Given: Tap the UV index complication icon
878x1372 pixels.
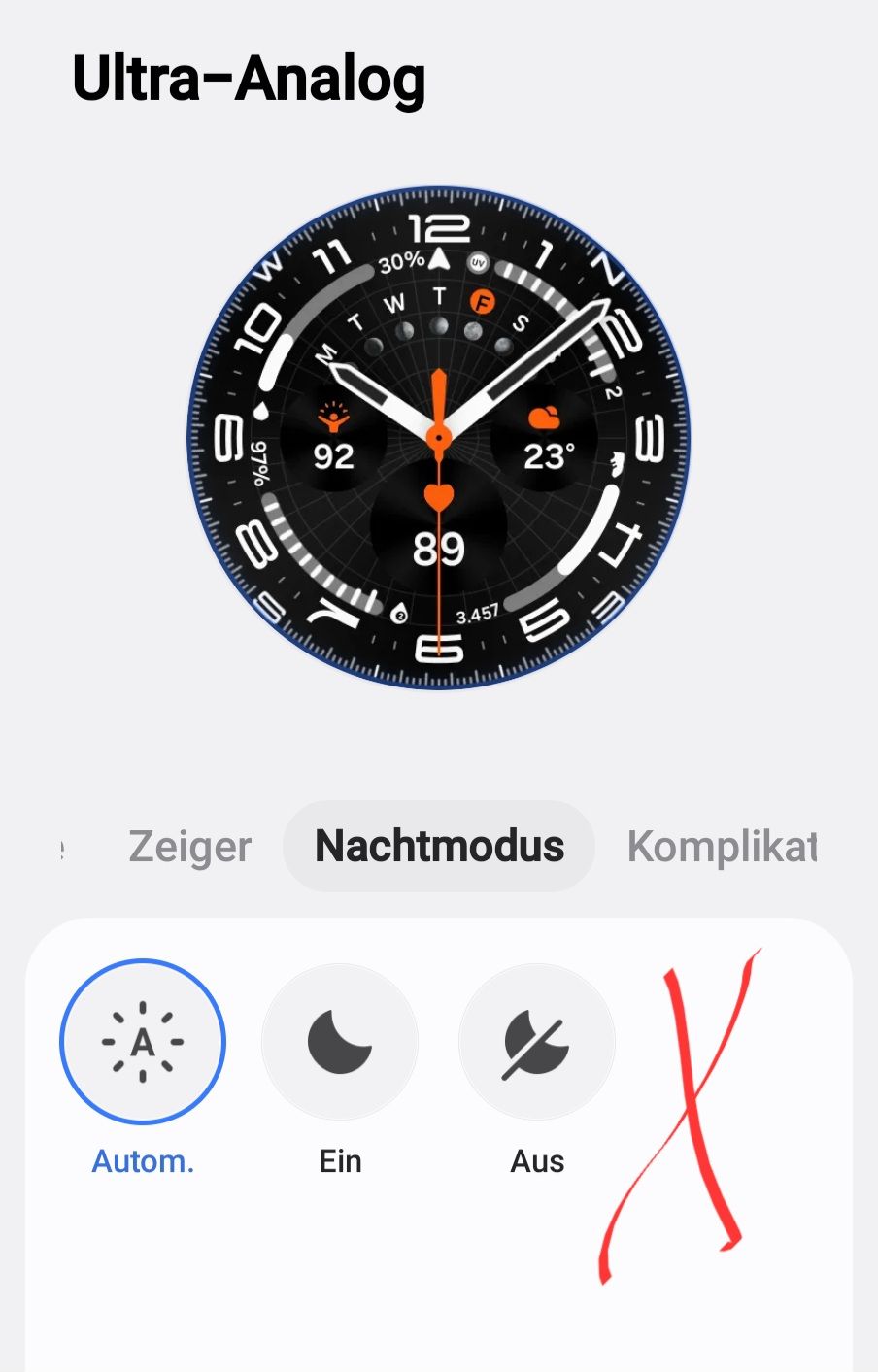Looking at the screenshot, I should coord(477,262).
